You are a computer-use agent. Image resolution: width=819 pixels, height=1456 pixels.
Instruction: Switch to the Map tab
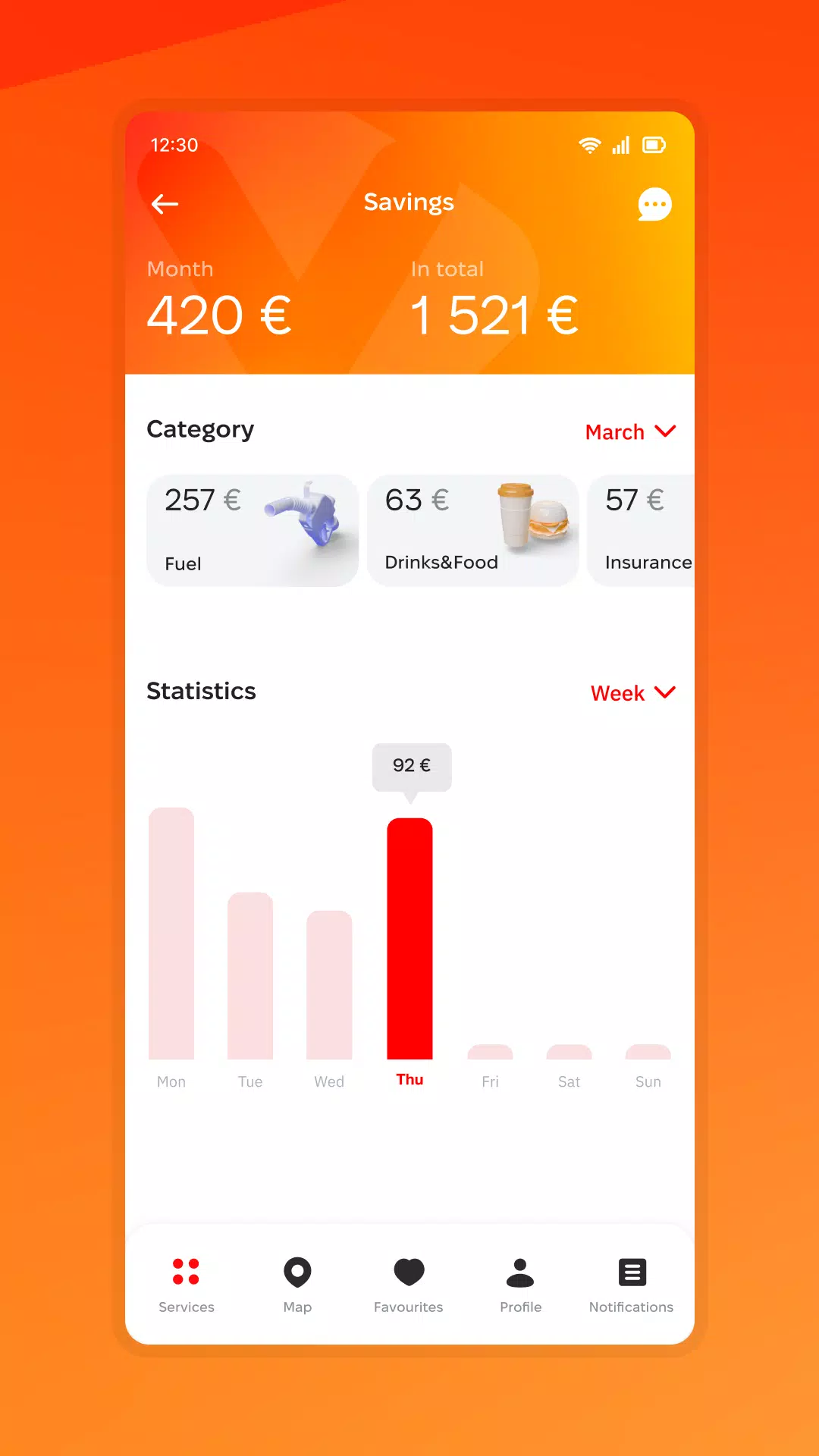[297, 1285]
